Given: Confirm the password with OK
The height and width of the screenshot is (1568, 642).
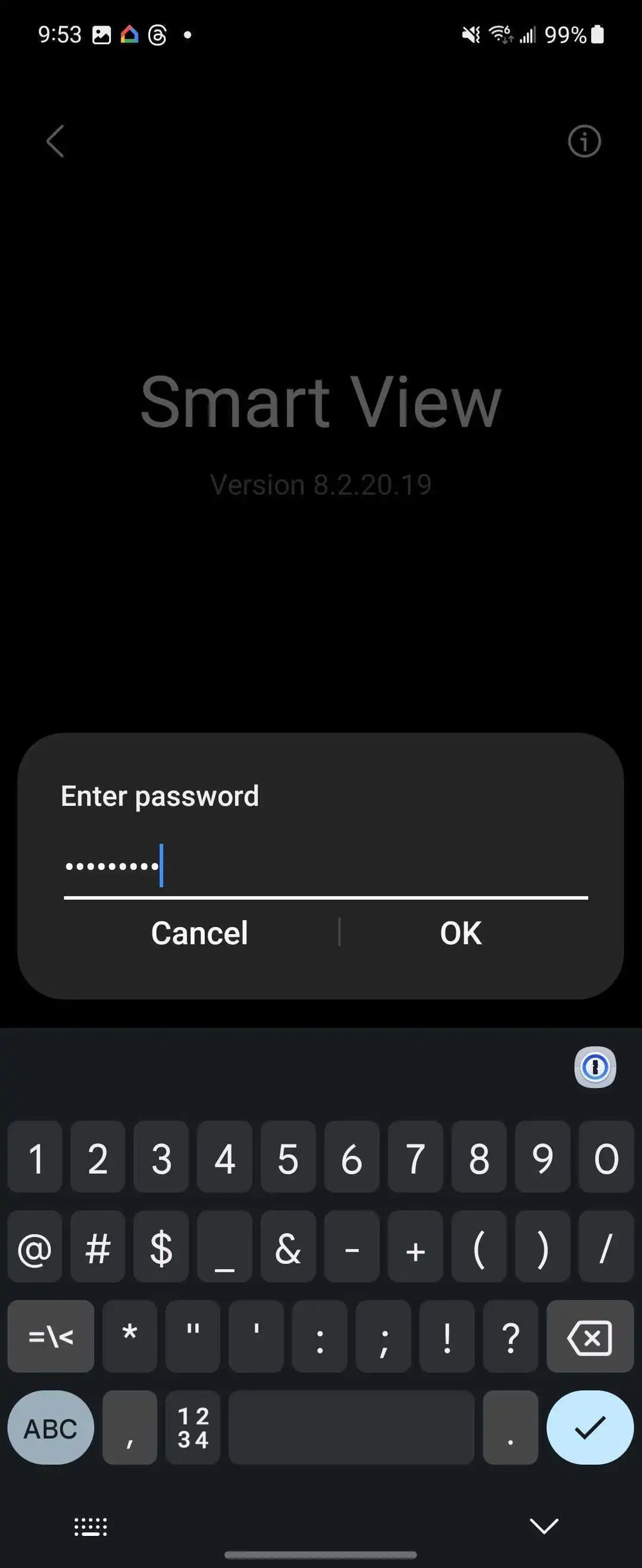Looking at the screenshot, I should 460,933.
